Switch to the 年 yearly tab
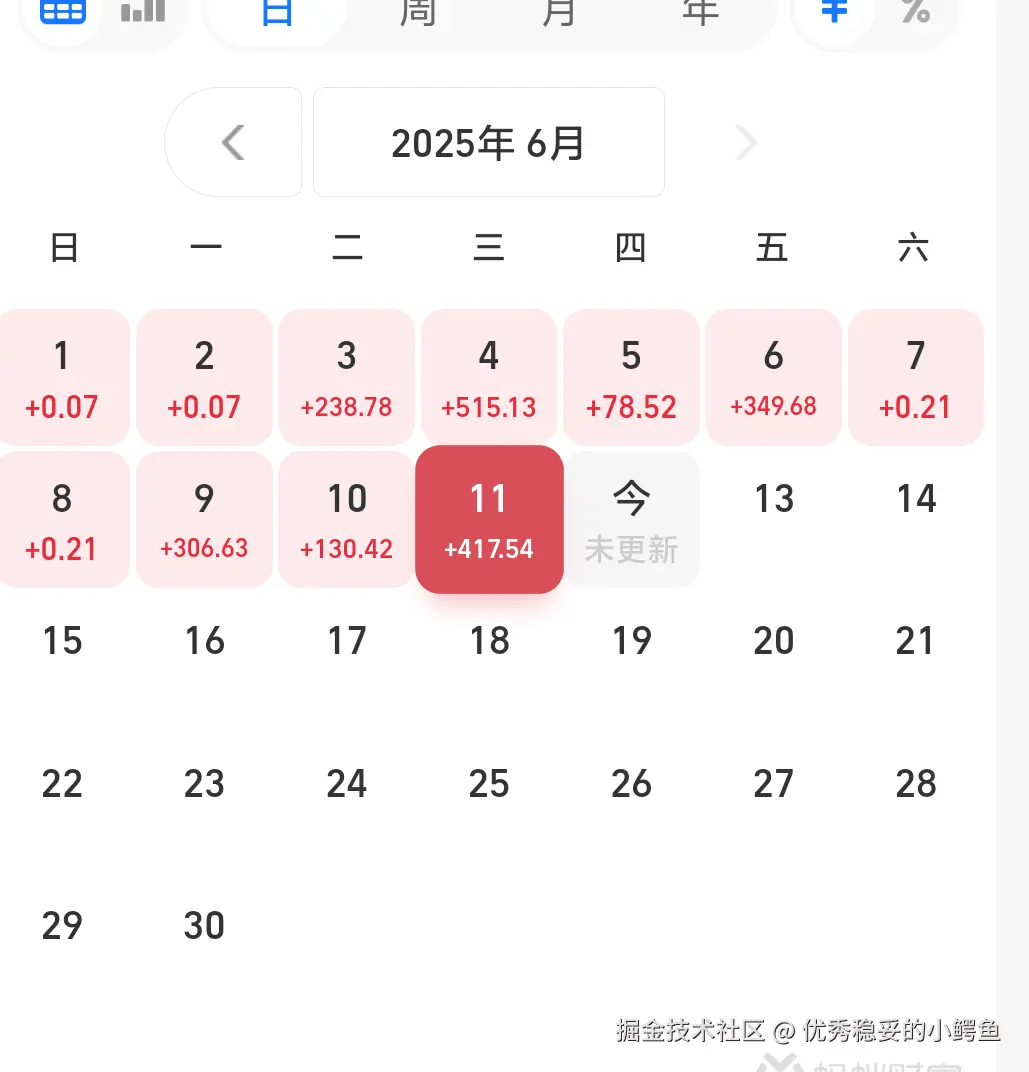The height and width of the screenshot is (1072, 1029). click(700, 12)
